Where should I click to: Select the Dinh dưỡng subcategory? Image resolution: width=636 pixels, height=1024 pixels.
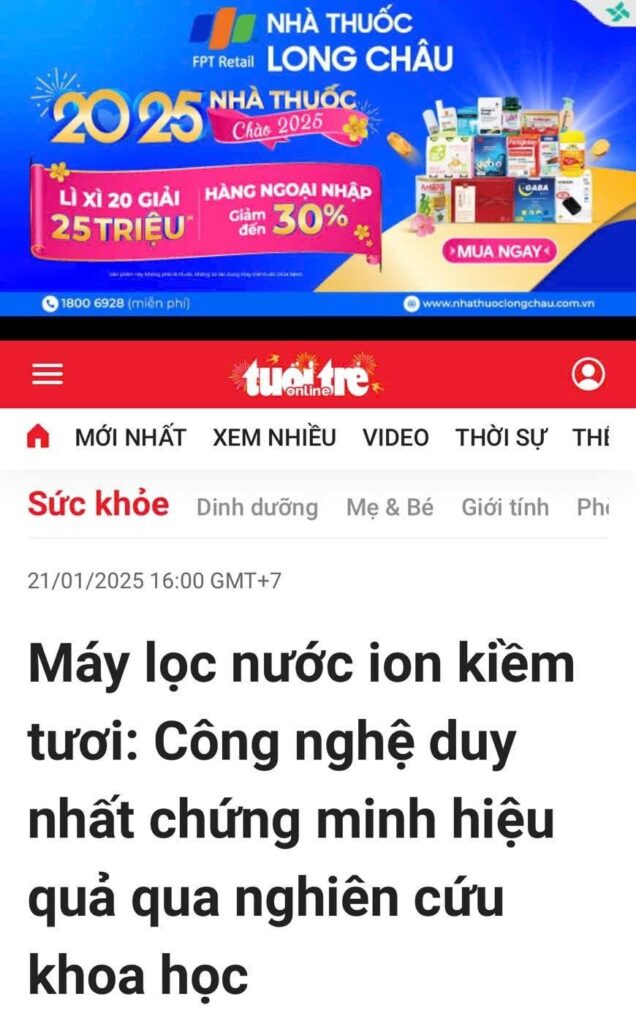257,507
